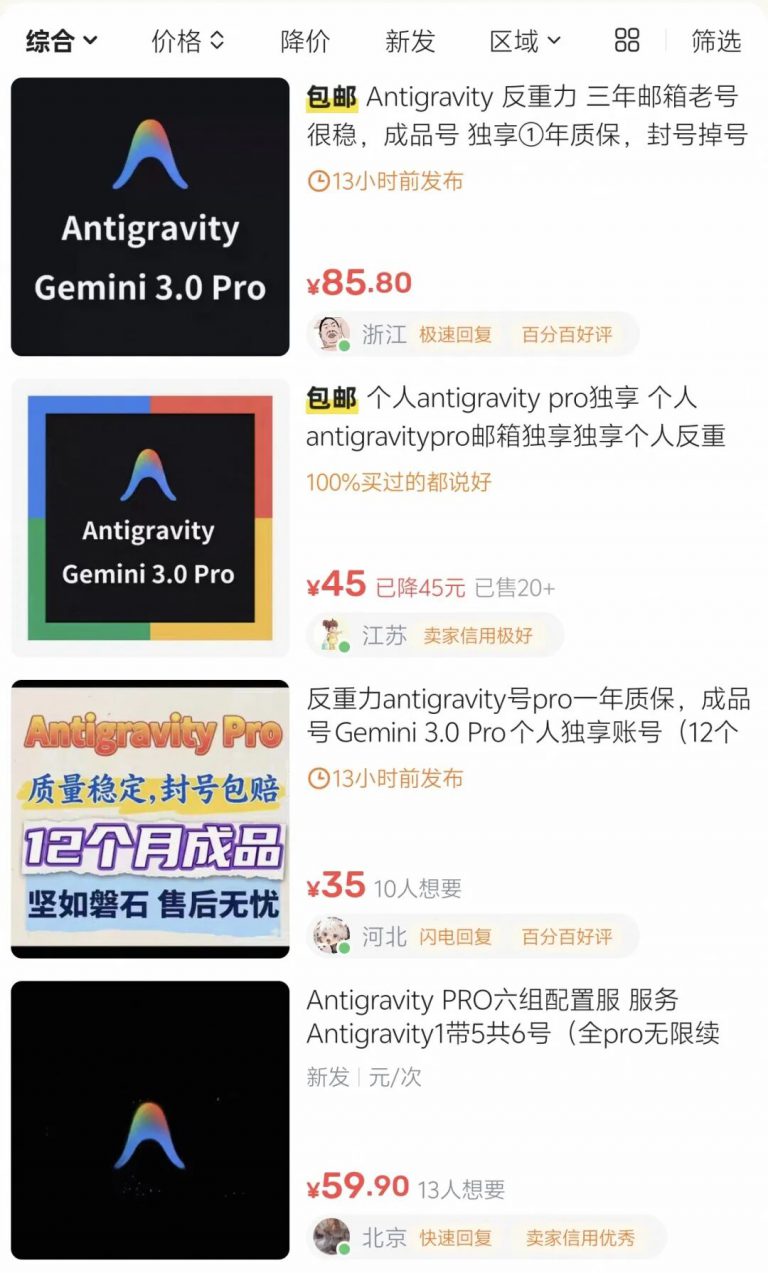
Task: Click the first seller's avatar from 浙江
Action: click(x=329, y=334)
